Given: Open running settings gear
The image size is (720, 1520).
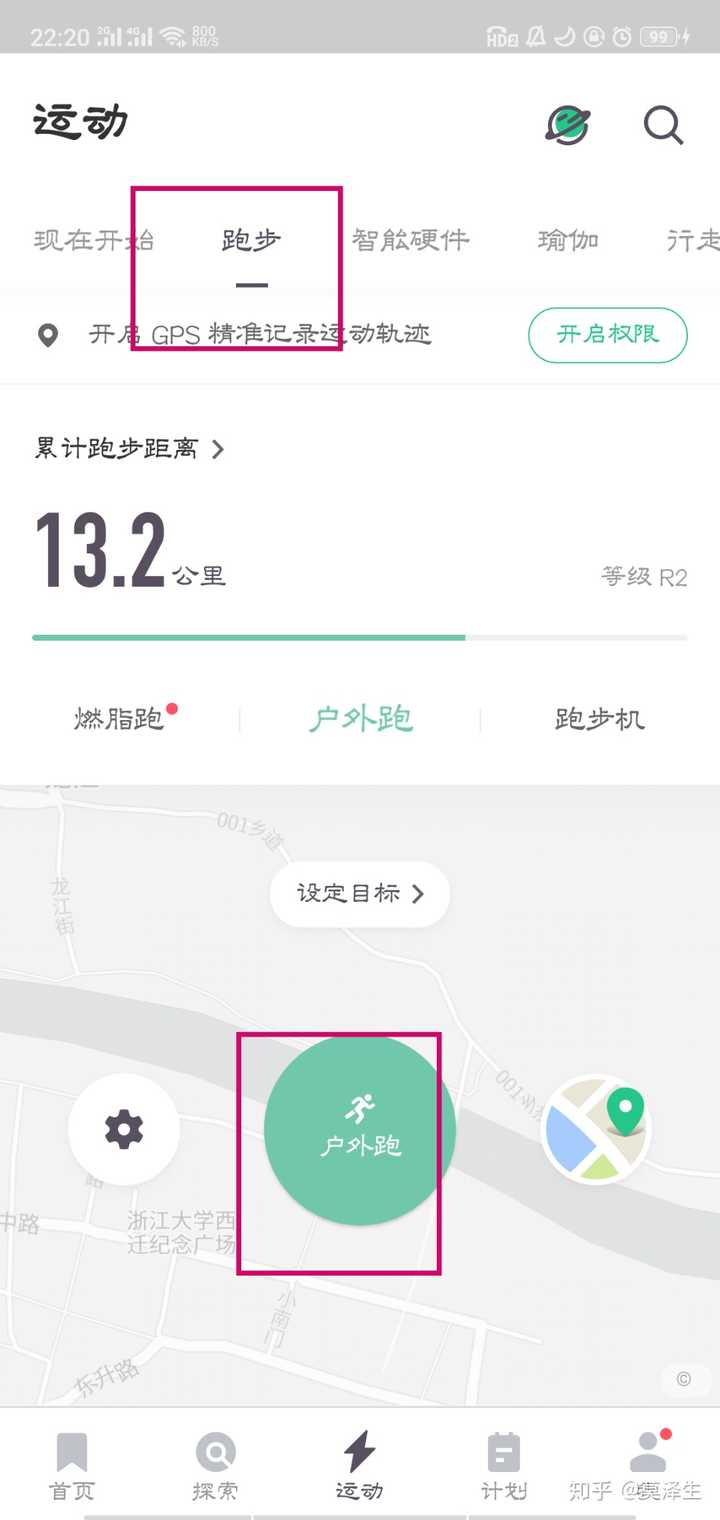Looking at the screenshot, I should point(124,1130).
